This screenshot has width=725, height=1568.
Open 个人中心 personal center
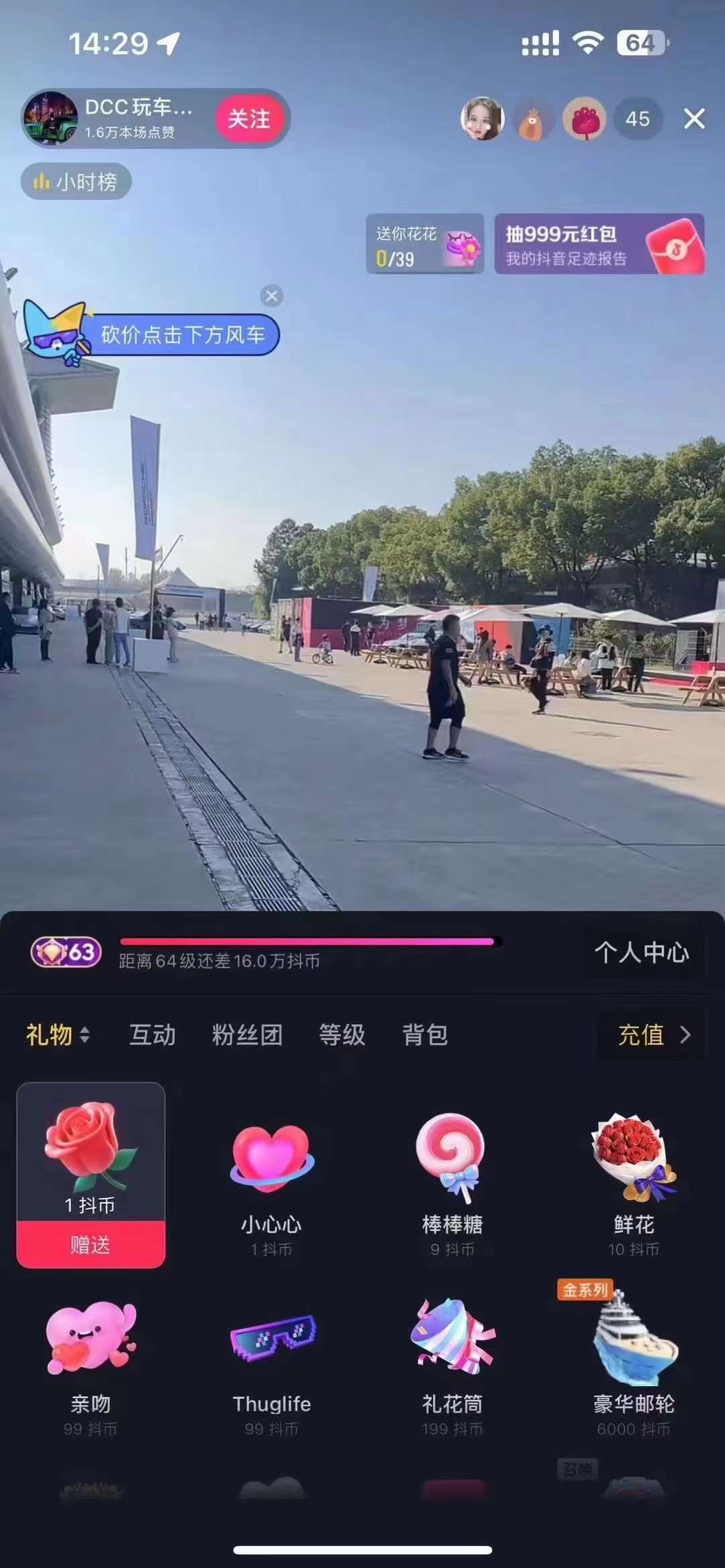click(x=642, y=952)
